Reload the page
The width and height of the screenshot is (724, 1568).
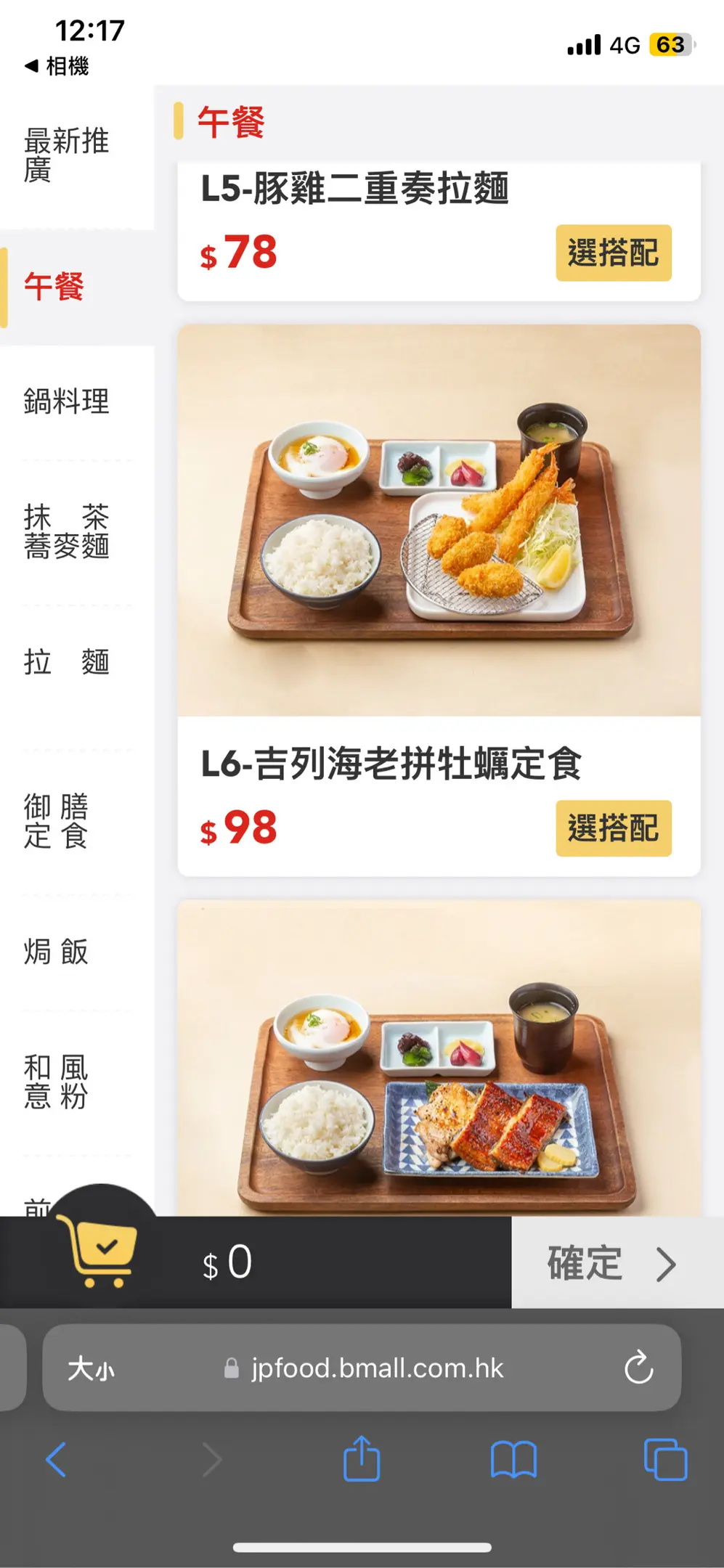[x=638, y=1368]
